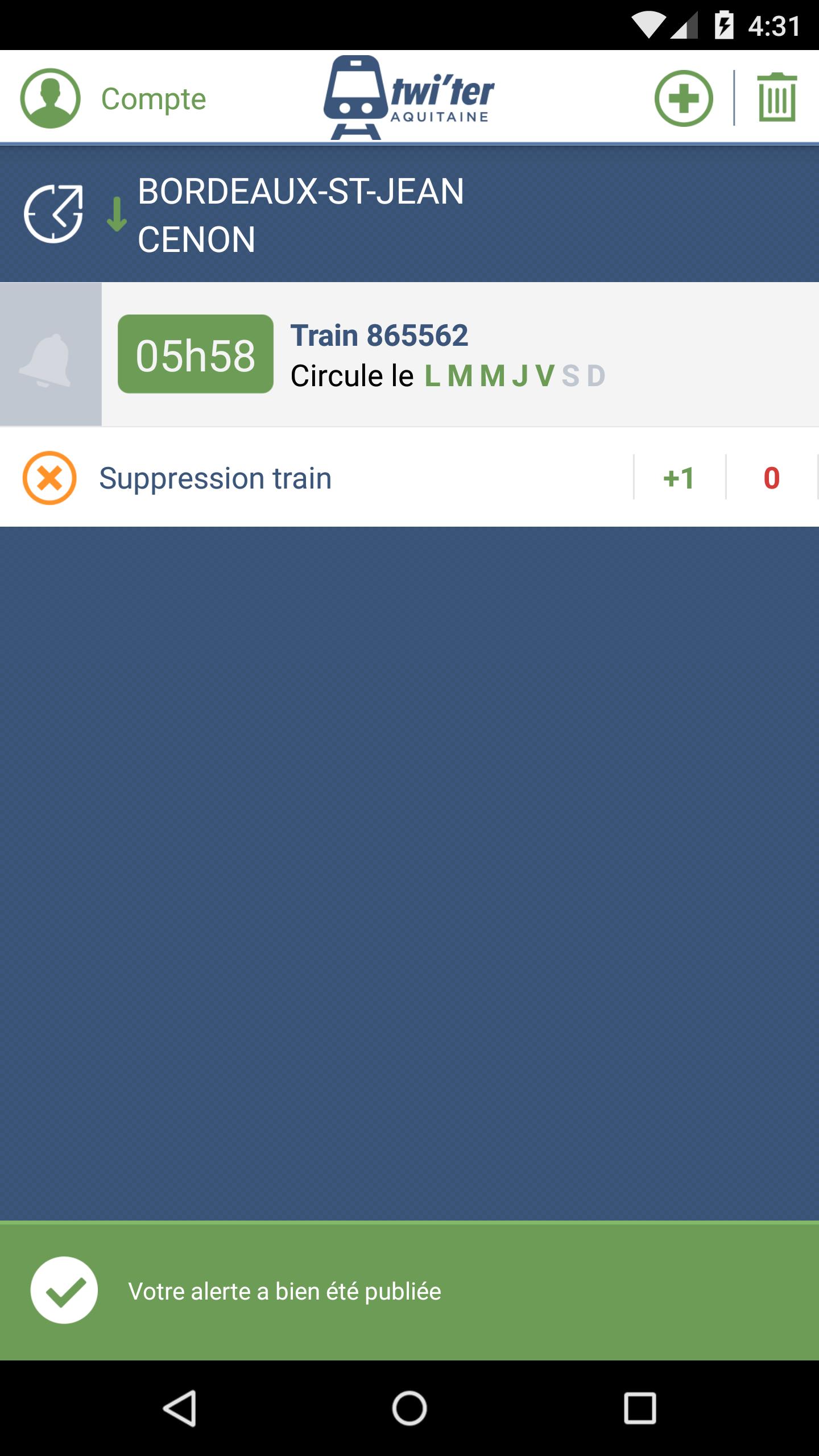
Task: Go back using system back button
Action: [180, 1408]
